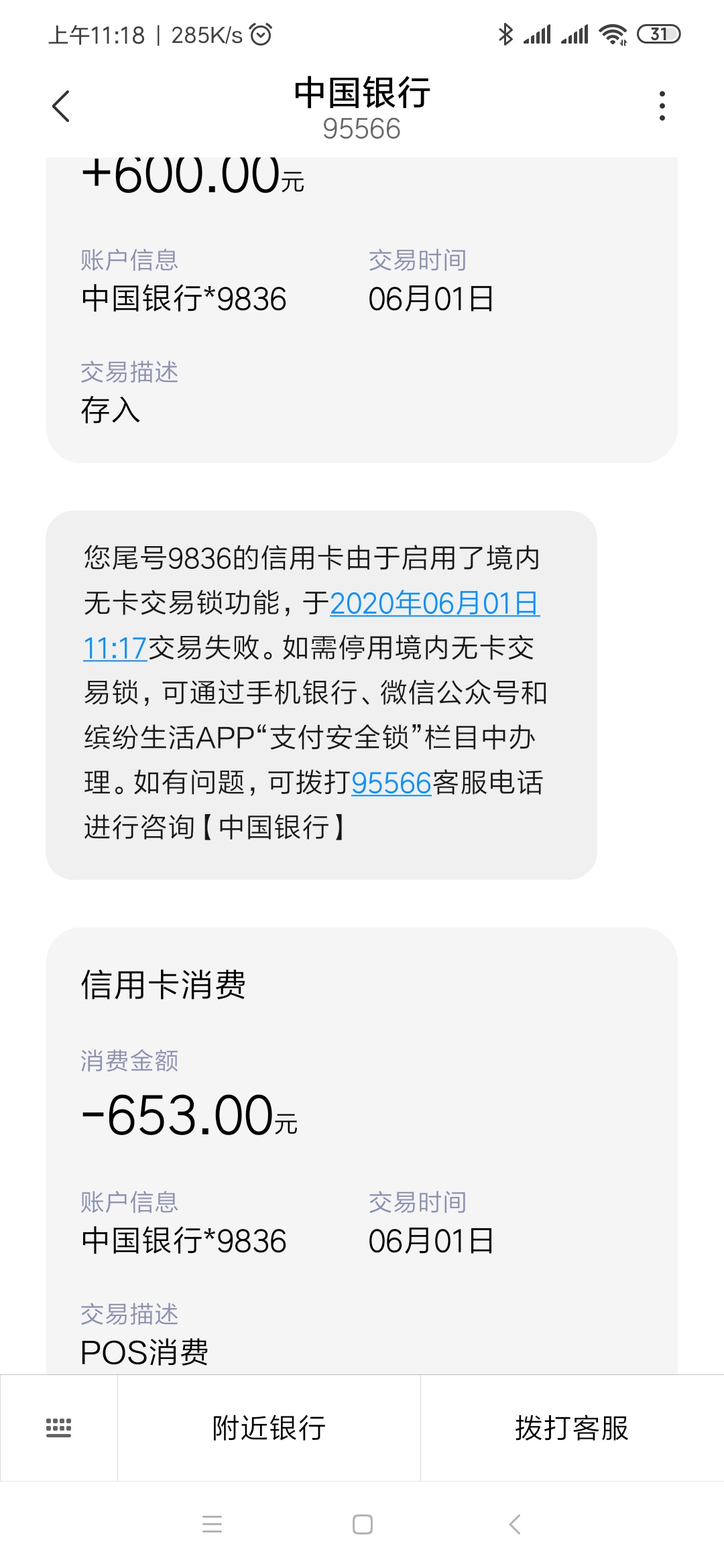Go back from the 中国银行 conversation
Image resolution: width=724 pixels, height=1568 pixels.
(x=61, y=106)
